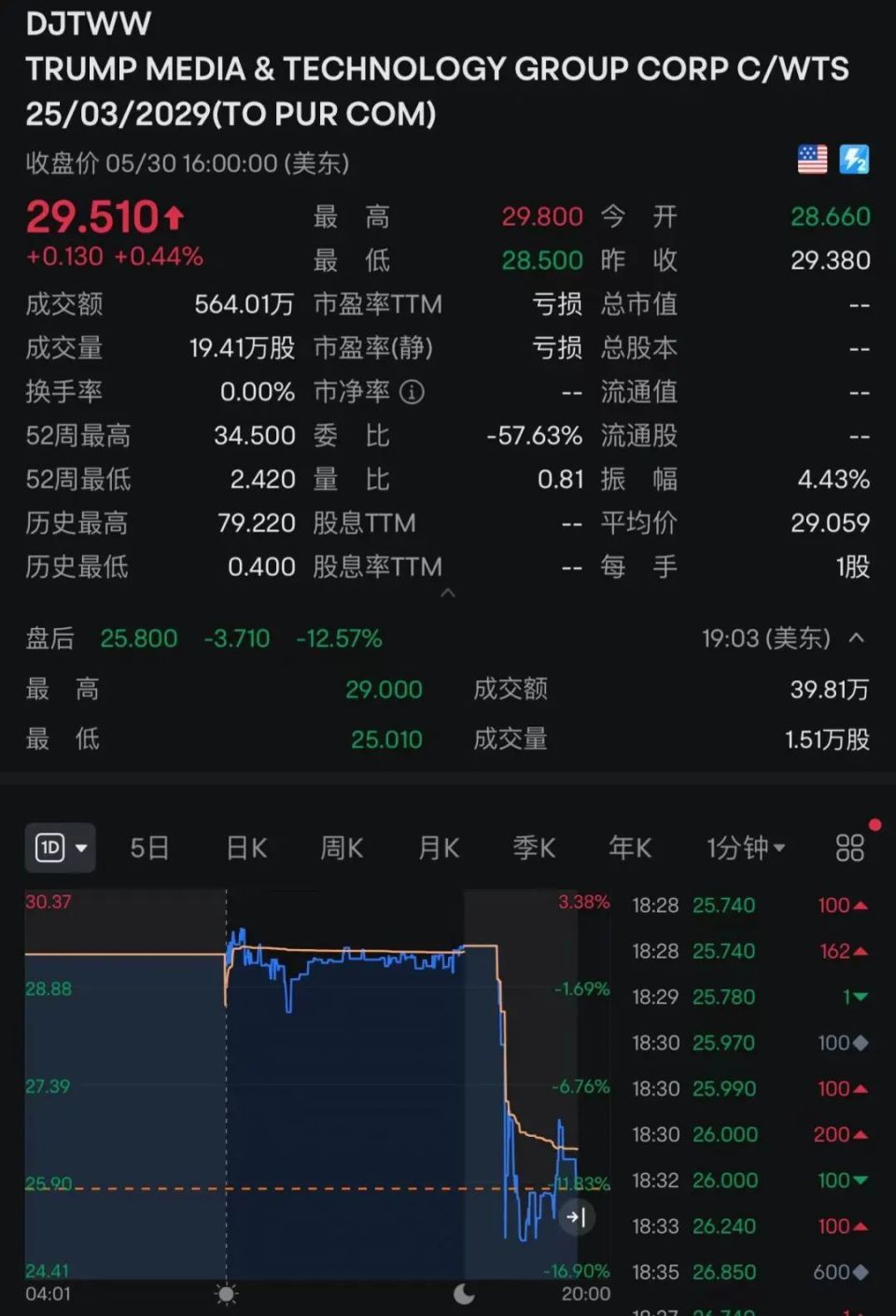Viewport: 896px width, 1316px height.
Task: Select the 周K weekly chart tab
Action: coord(341,847)
